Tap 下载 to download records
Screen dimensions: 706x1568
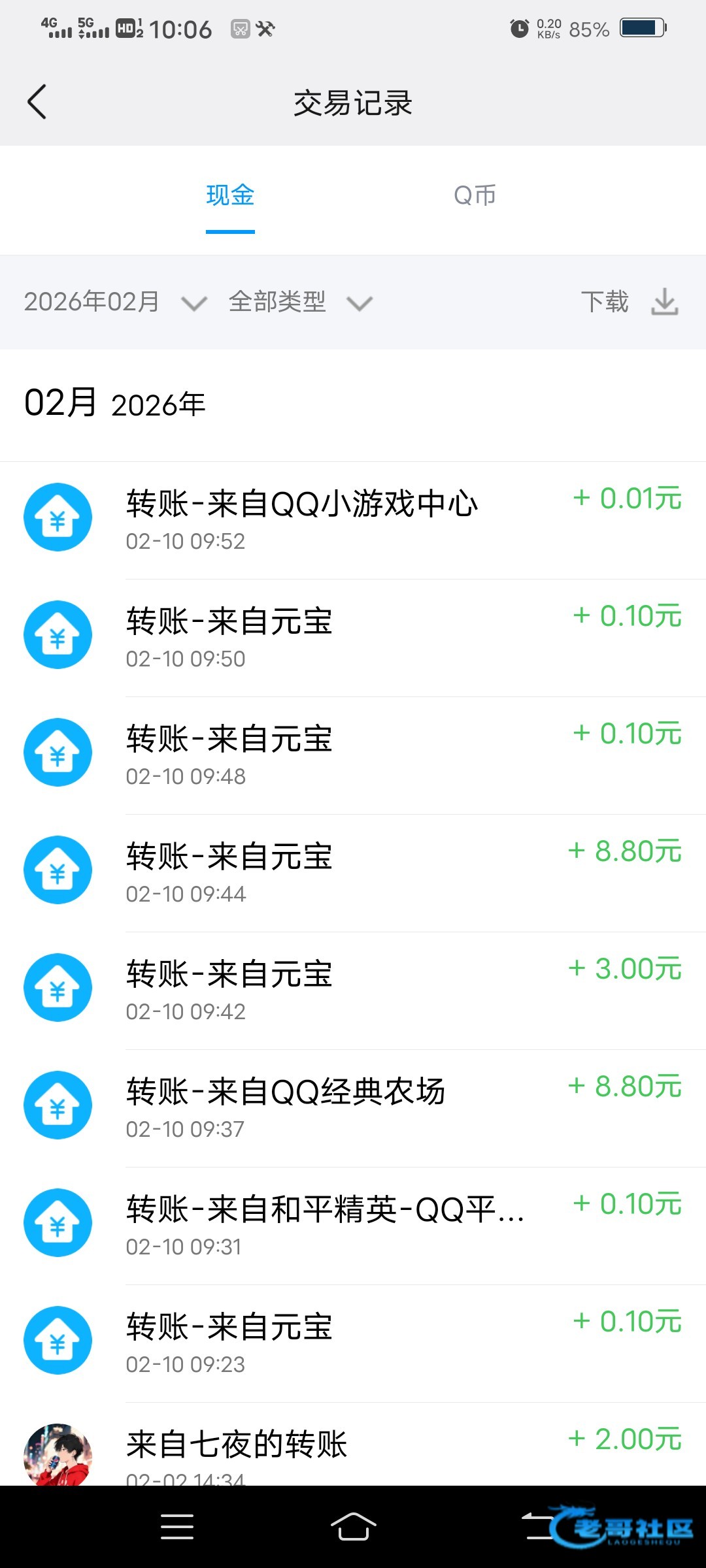(x=629, y=302)
